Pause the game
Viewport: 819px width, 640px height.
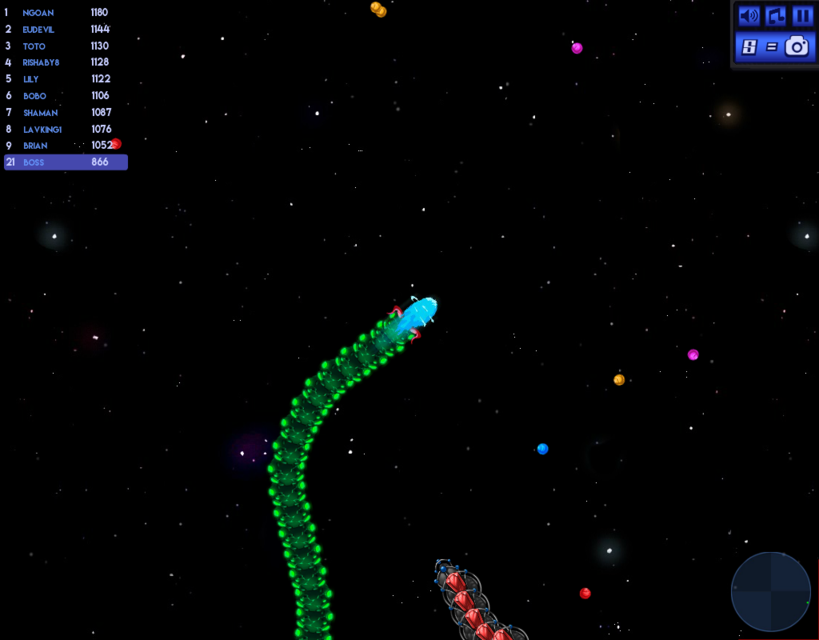802,16
